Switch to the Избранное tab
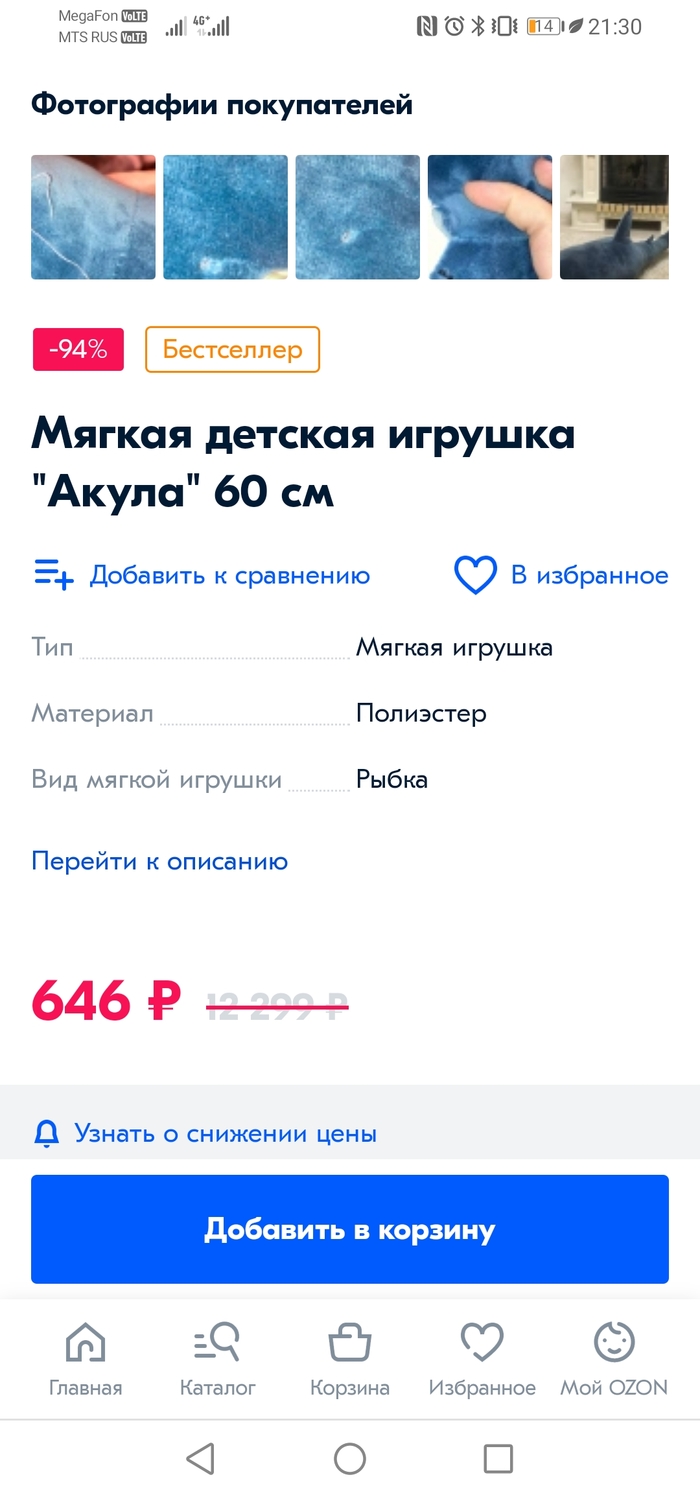This screenshot has width=700, height=1499. pos(482,1357)
